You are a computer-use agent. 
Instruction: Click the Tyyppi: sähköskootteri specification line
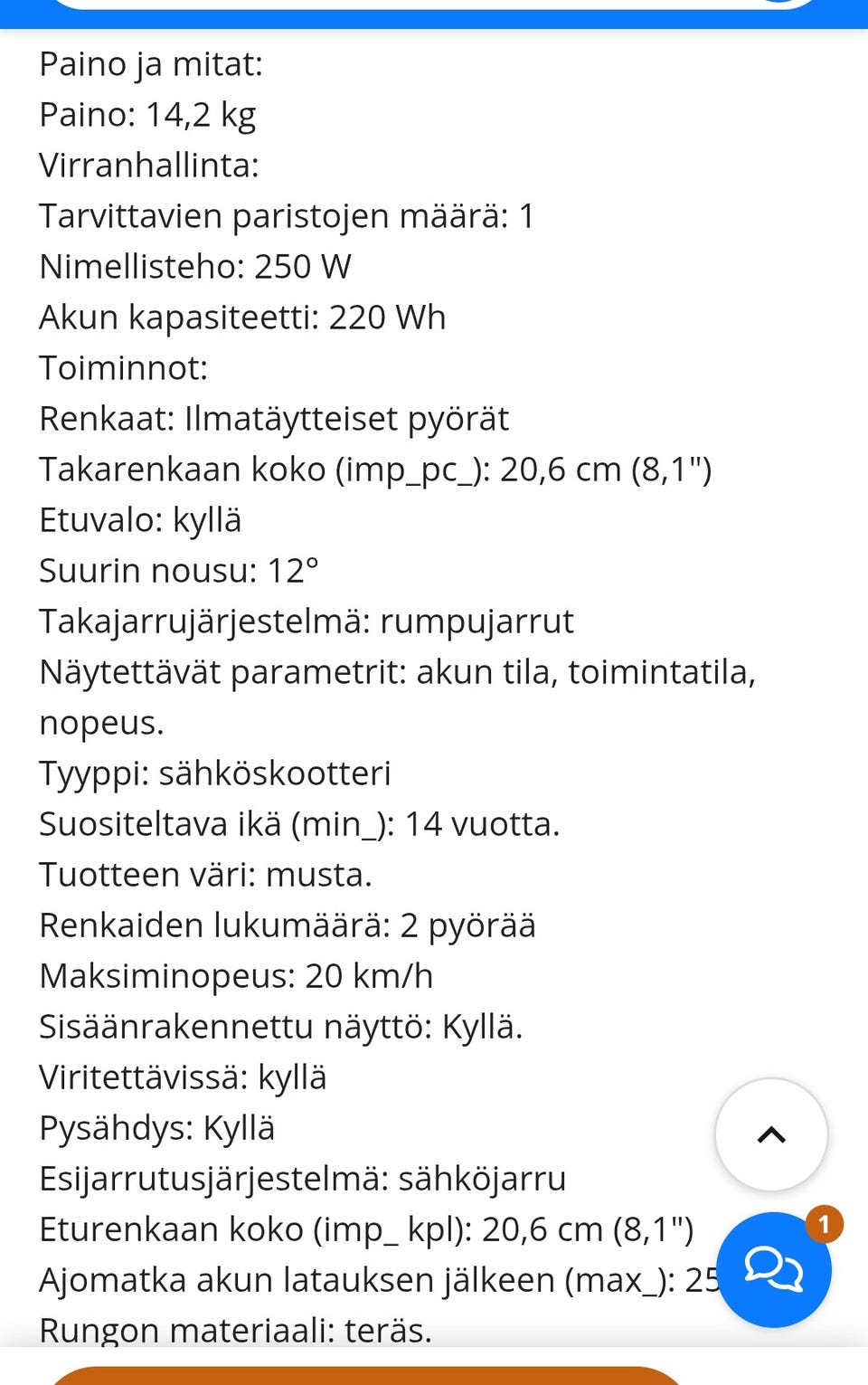point(215,773)
